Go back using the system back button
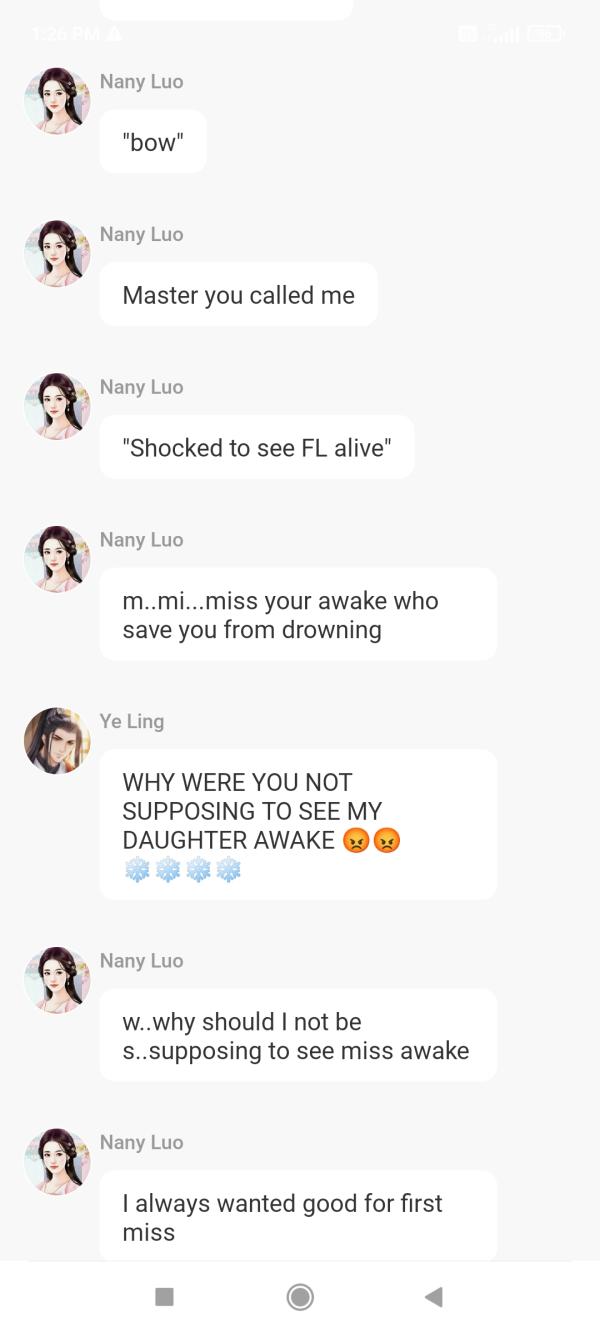The height and width of the screenshot is (1333, 600). 434,1297
